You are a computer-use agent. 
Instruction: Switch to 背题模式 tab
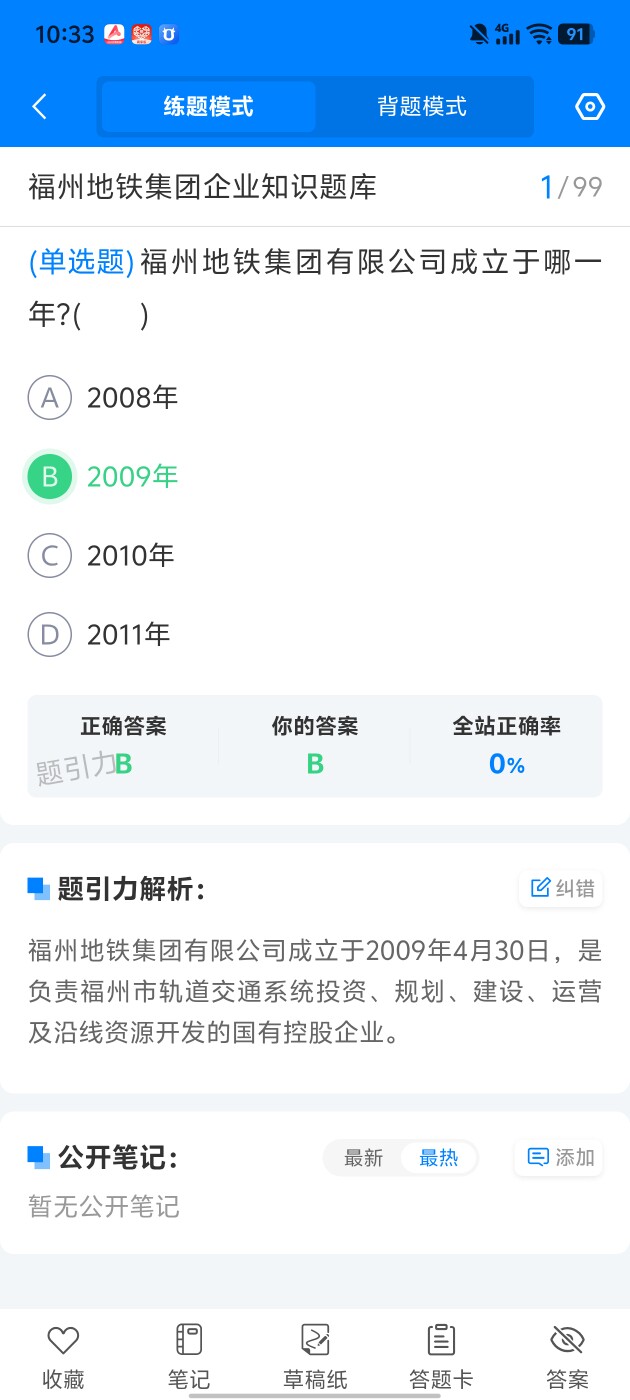pyautogui.click(x=422, y=107)
